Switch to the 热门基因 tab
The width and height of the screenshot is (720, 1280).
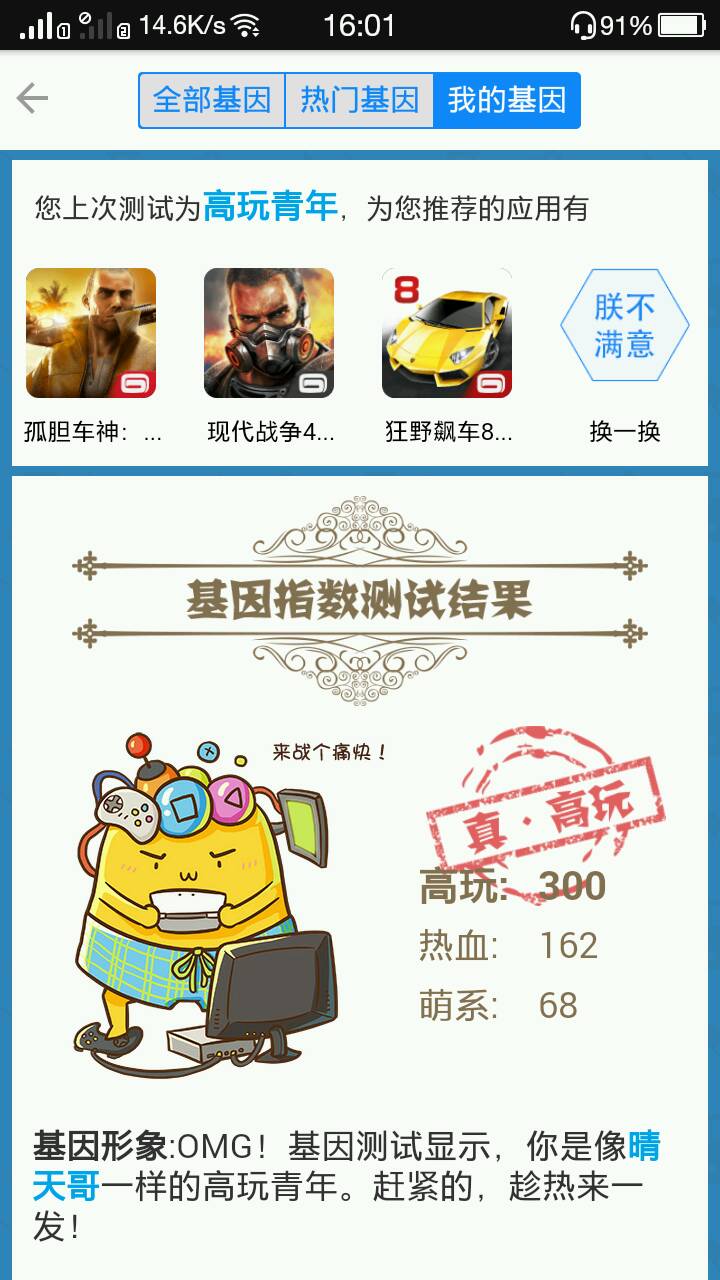click(359, 100)
